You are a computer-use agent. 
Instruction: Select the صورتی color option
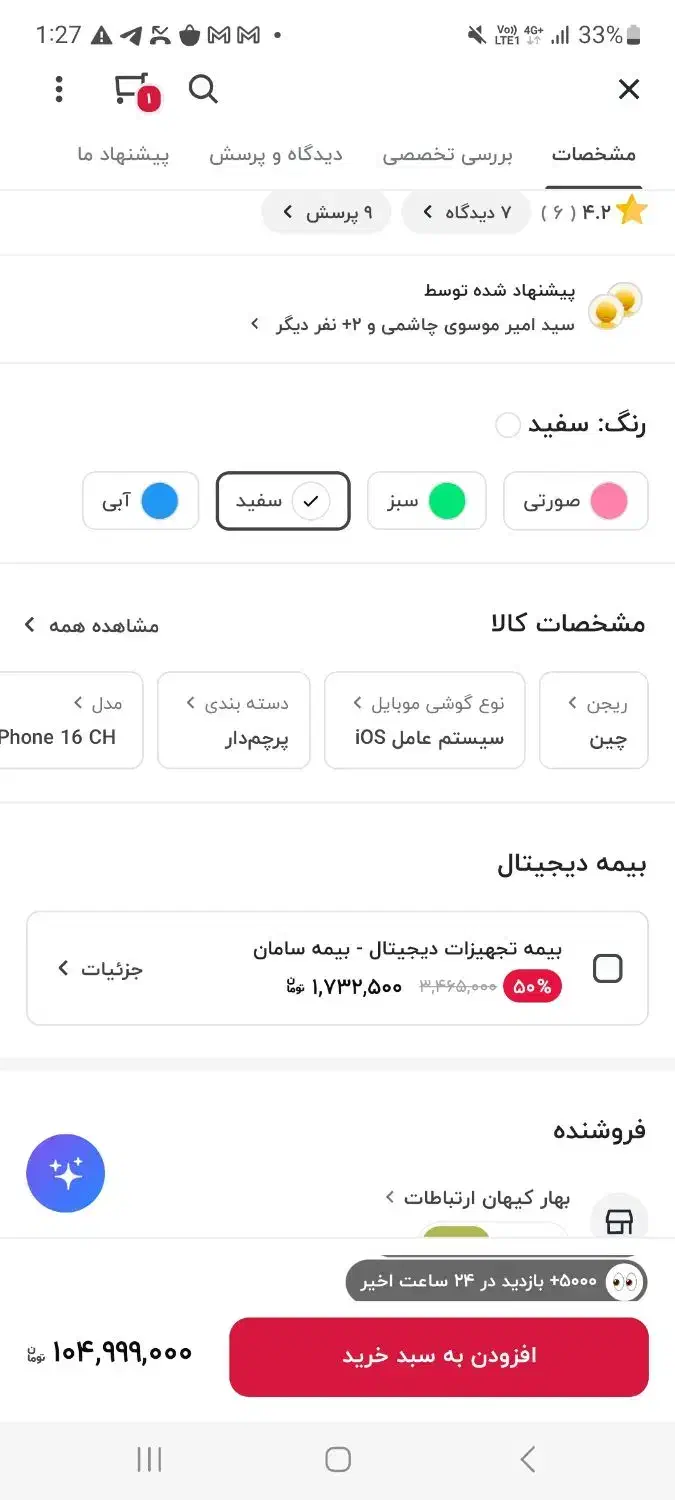(x=576, y=501)
